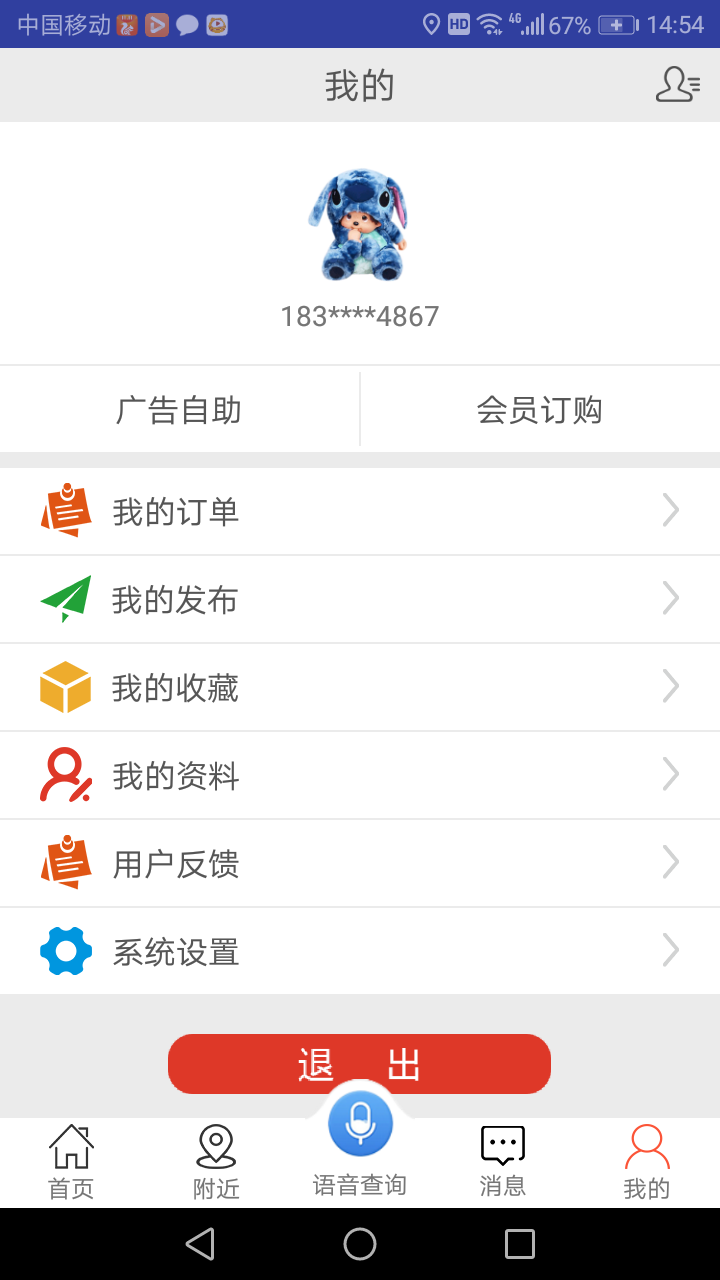Tap the red 退出 logout button
720x1280 pixels.
point(359,1064)
